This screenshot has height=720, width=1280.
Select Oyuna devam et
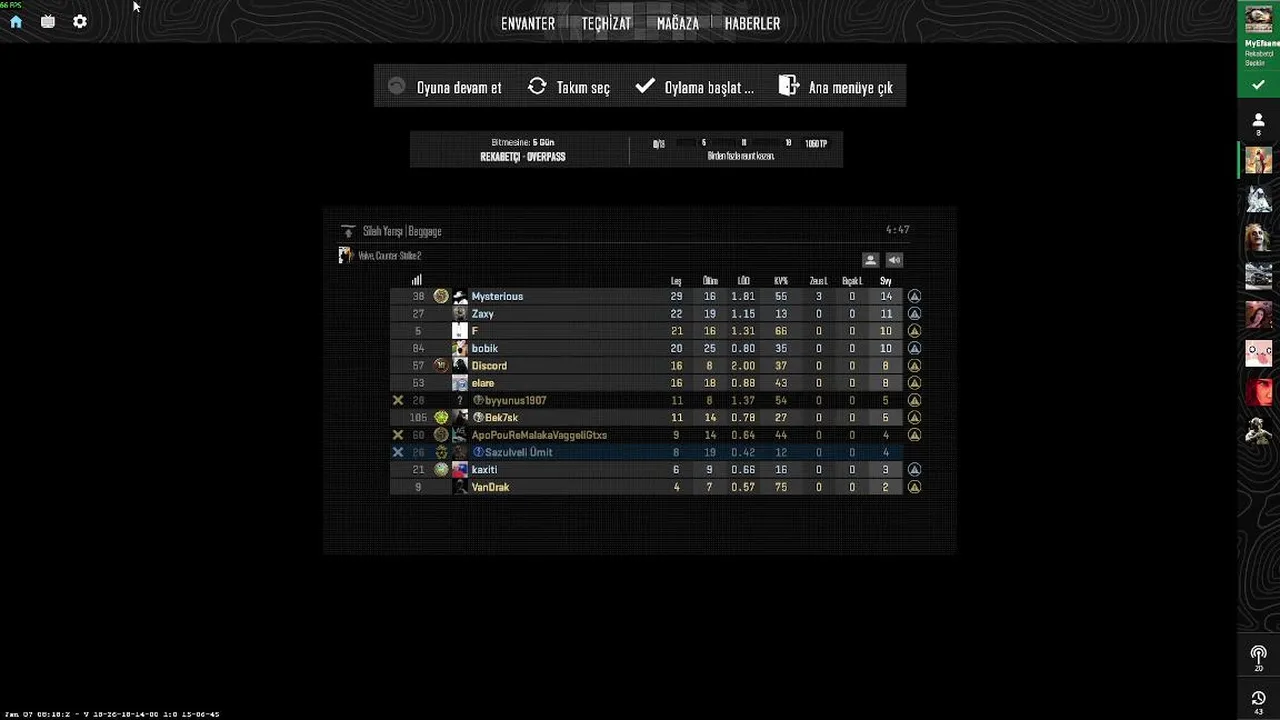coord(445,87)
